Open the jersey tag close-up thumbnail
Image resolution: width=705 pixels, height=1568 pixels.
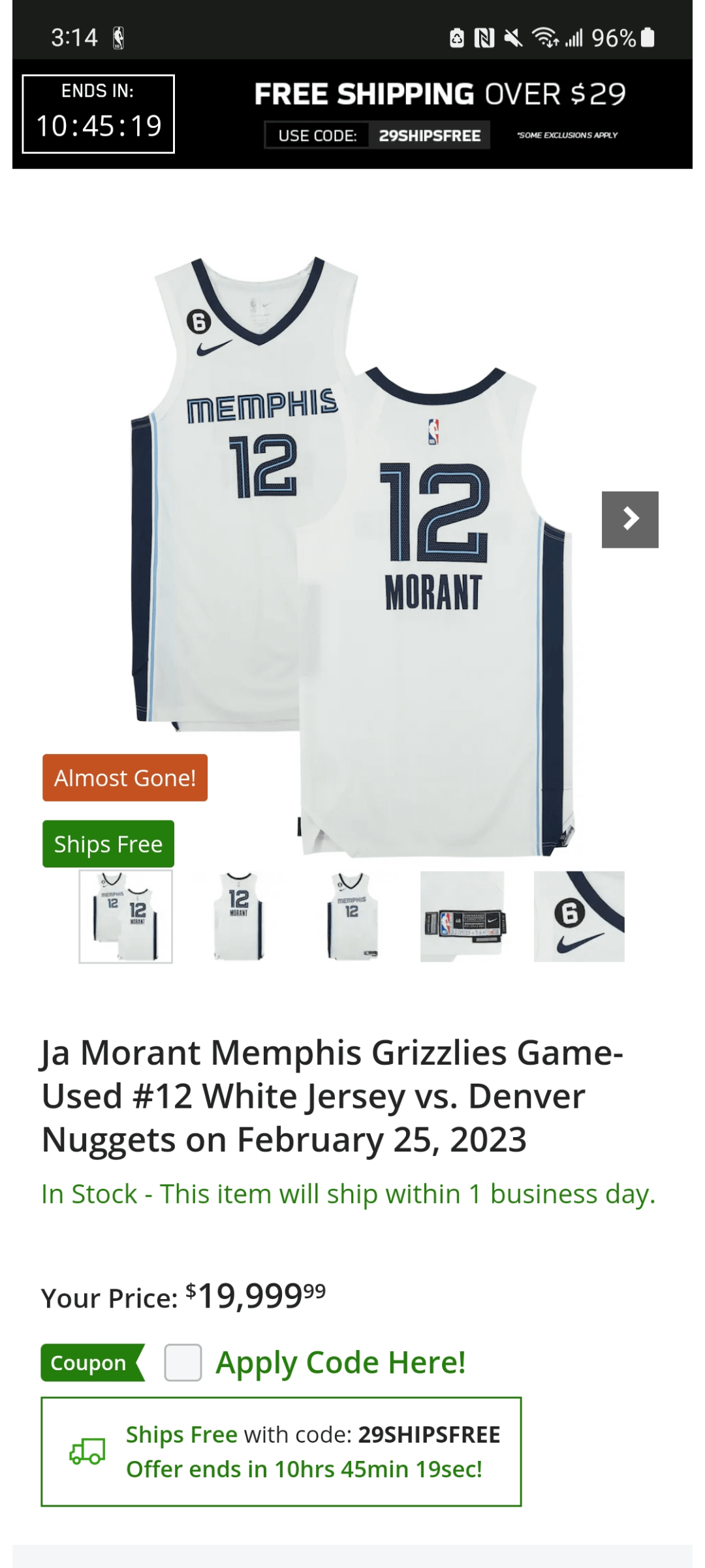point(462,917)
